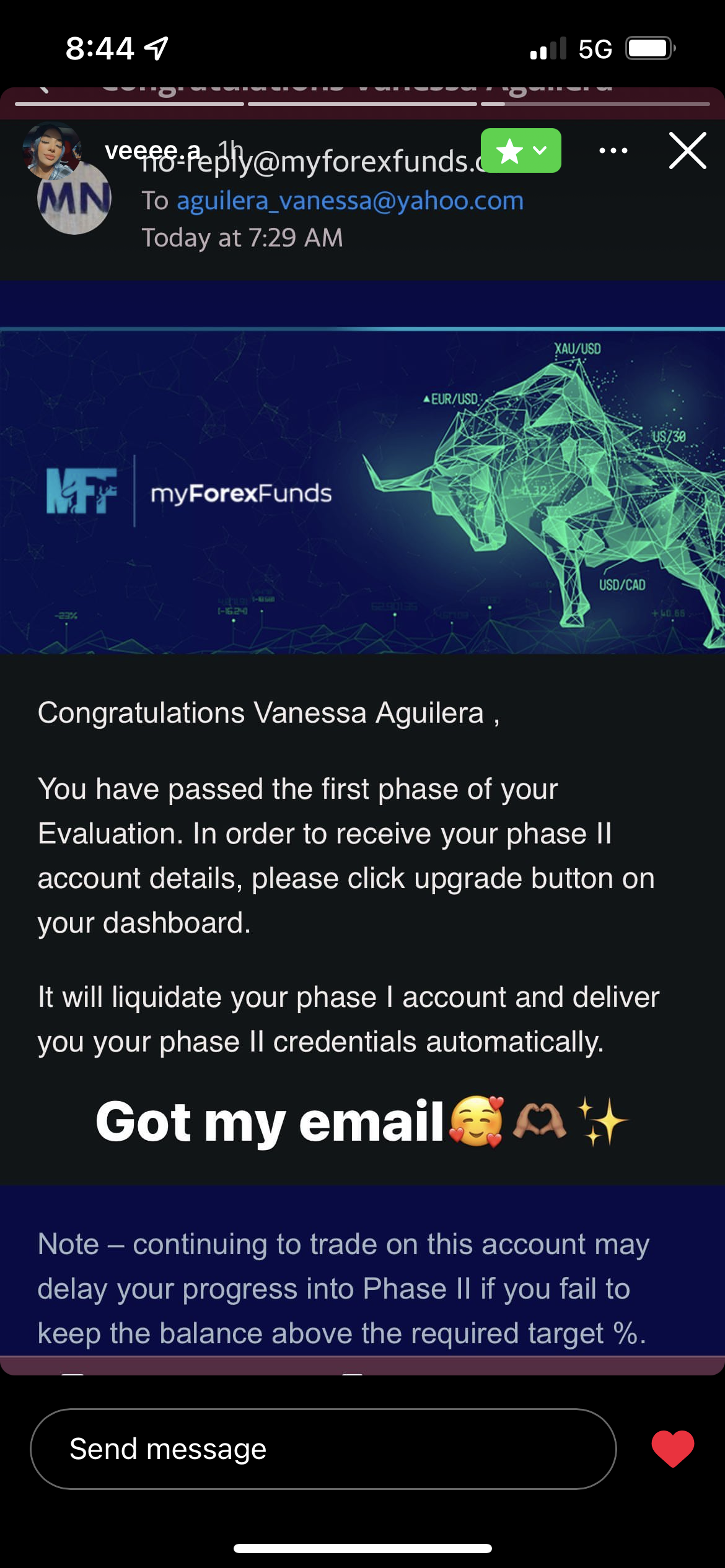Image resolution: width=725 pixels, height=1568 pixels.
Task: Open the veeee.a username
Action: (x=152, y=150)
